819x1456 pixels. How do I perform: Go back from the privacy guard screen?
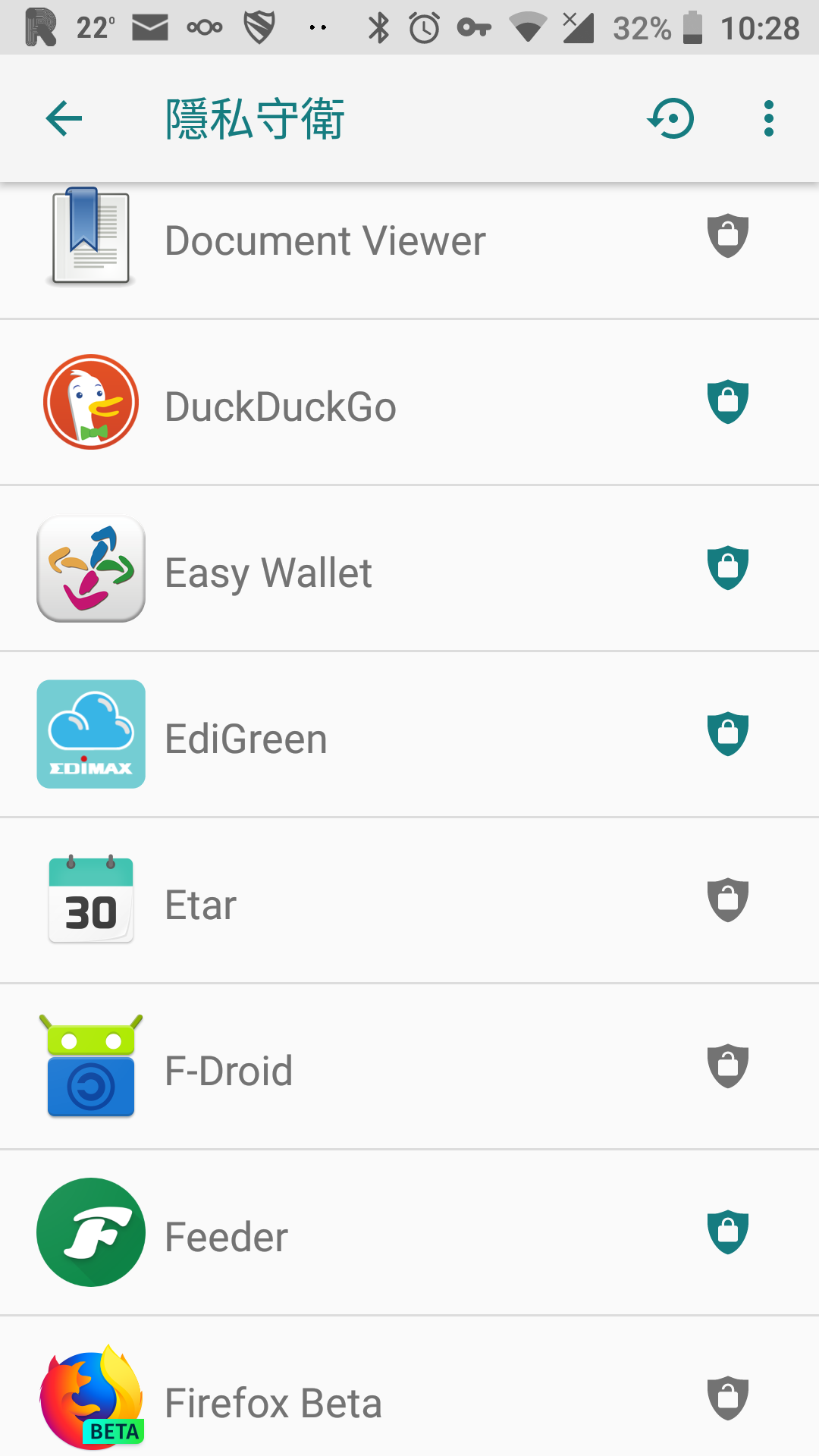(64, 119)
